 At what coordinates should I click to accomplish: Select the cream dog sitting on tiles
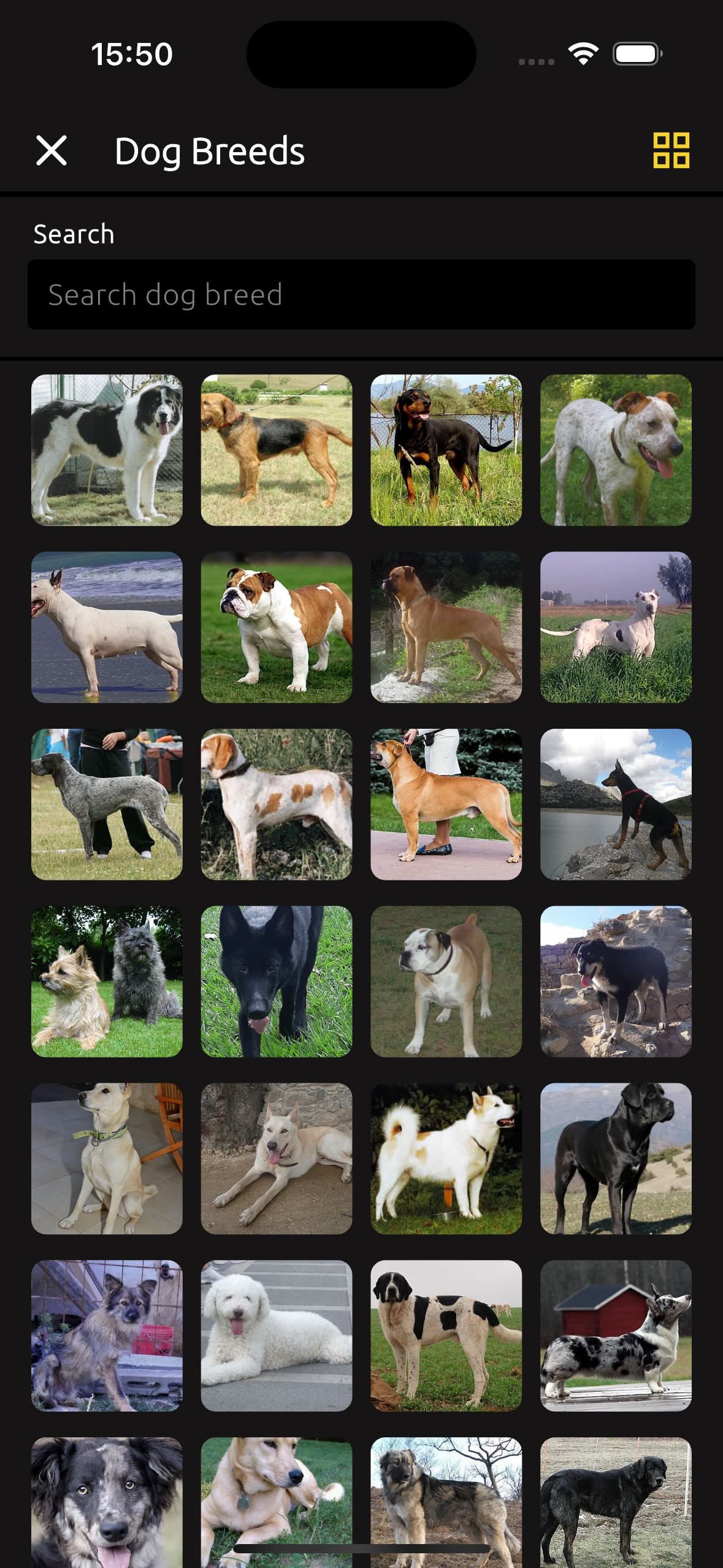[107, 1158]
